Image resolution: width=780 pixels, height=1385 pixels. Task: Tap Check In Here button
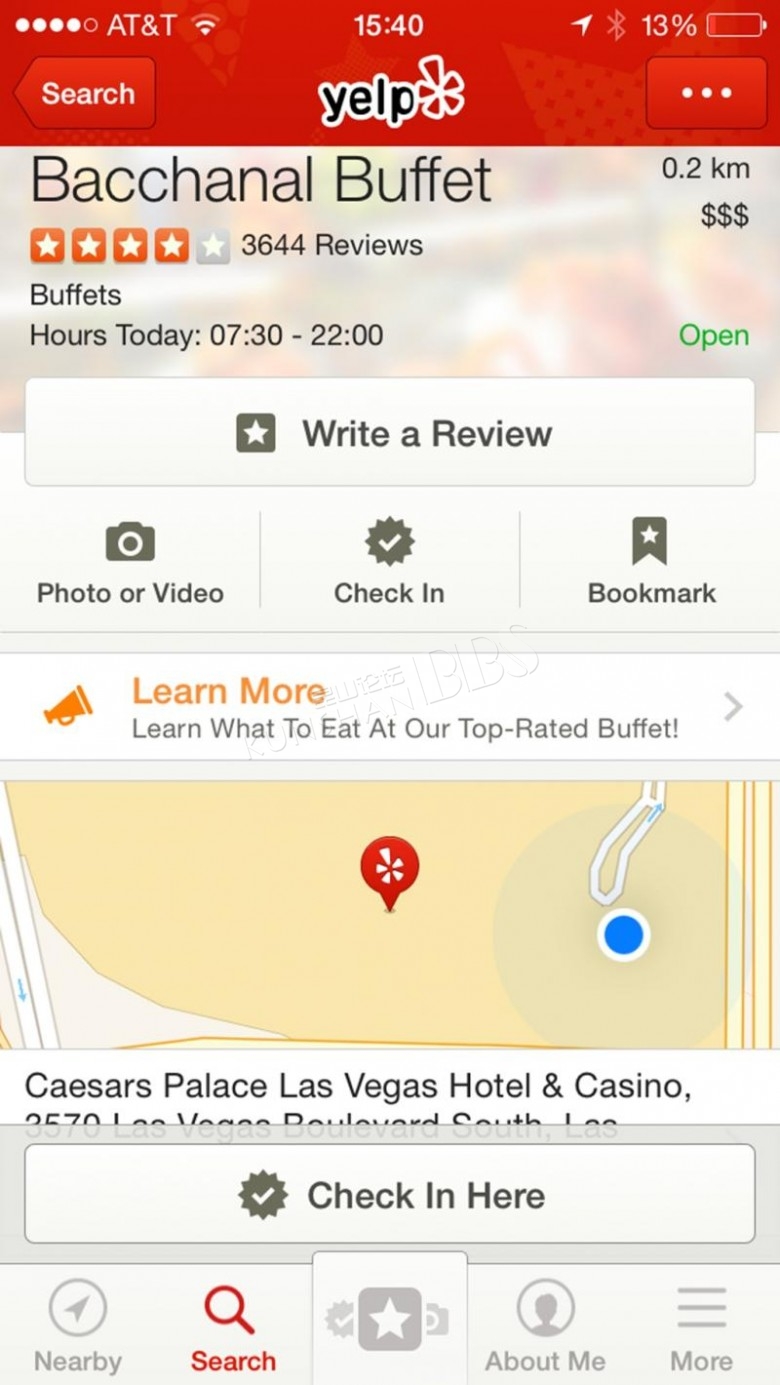390,1194
